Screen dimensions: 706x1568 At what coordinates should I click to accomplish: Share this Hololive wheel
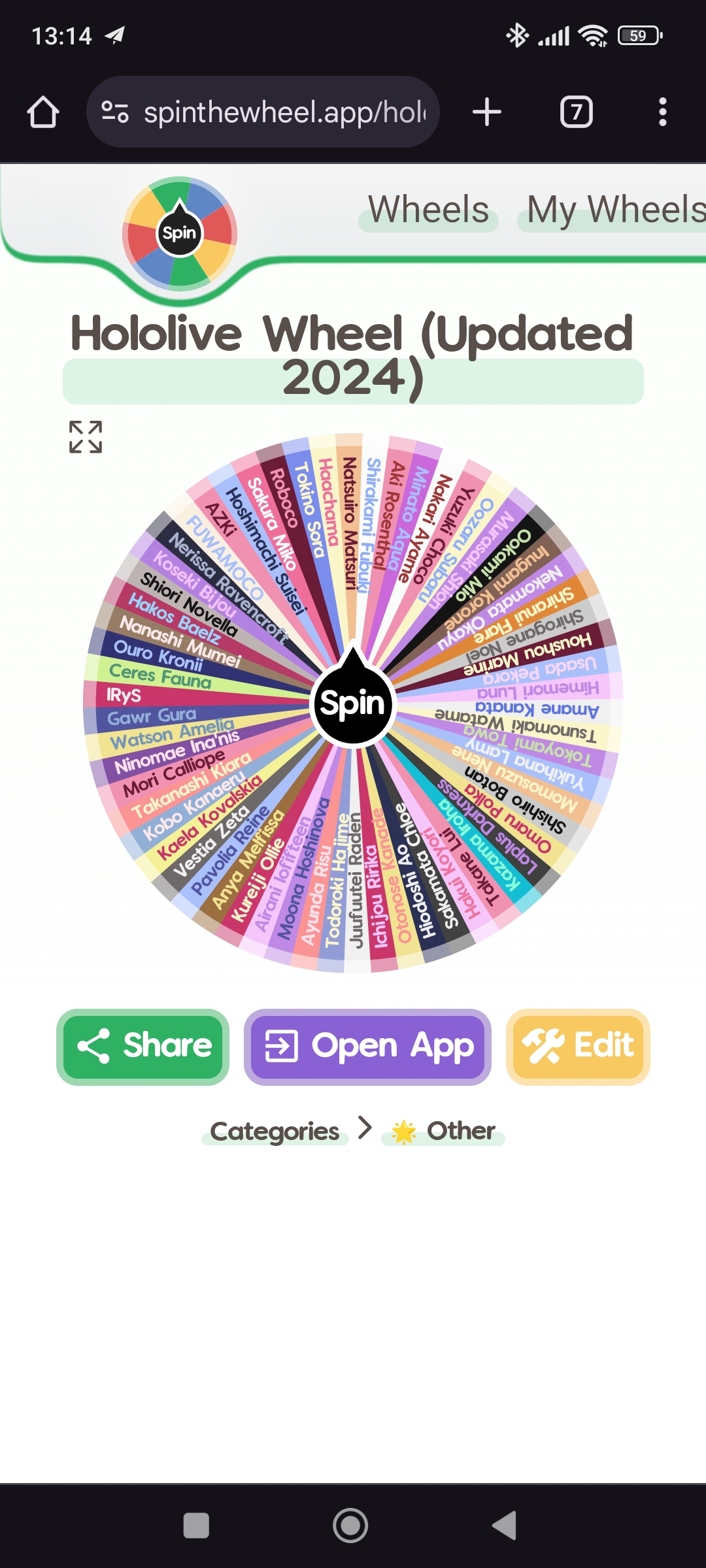(143, 1047)
